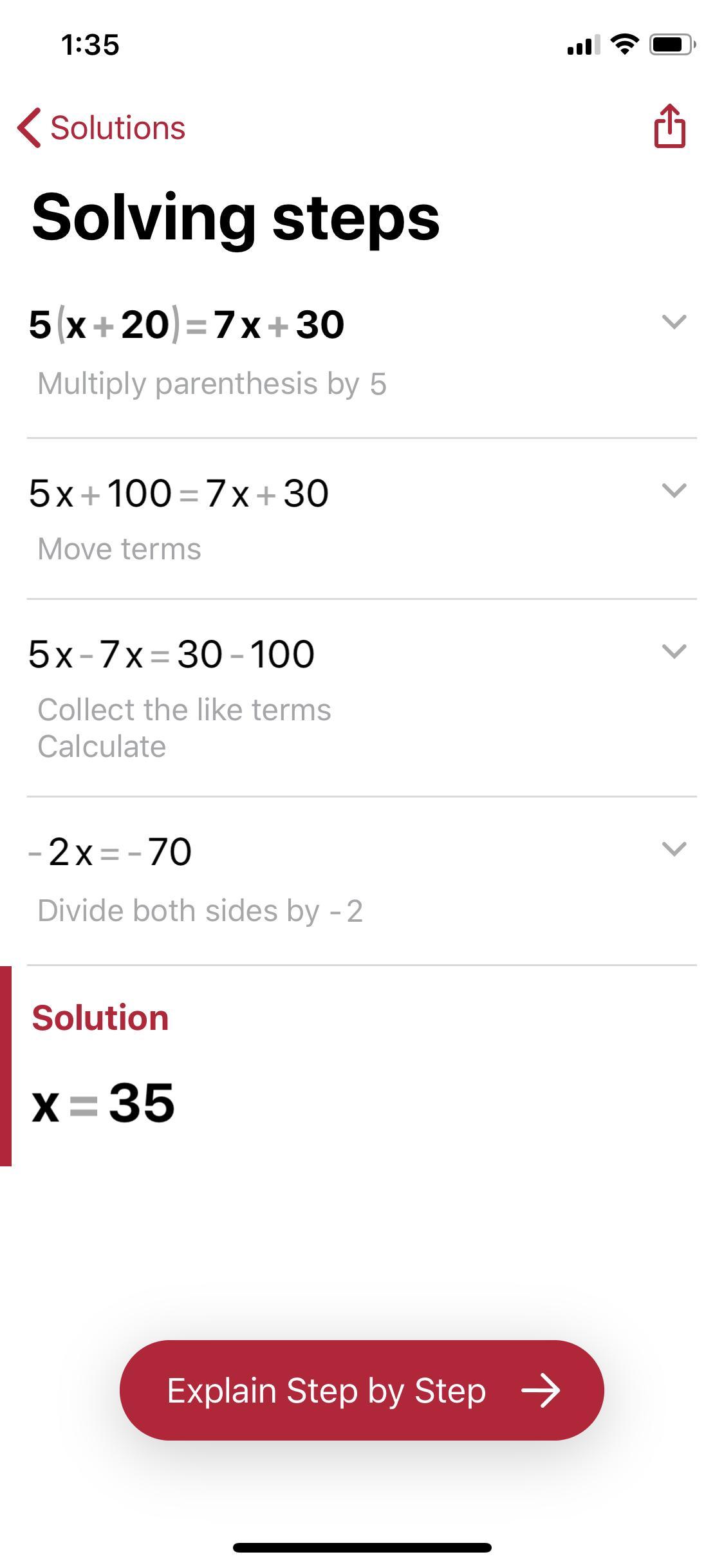The height and width of the screenshot is (1568, 724).
Task: Expand the Move terms step
Action: pyautogui.click(x=674, y=490)
